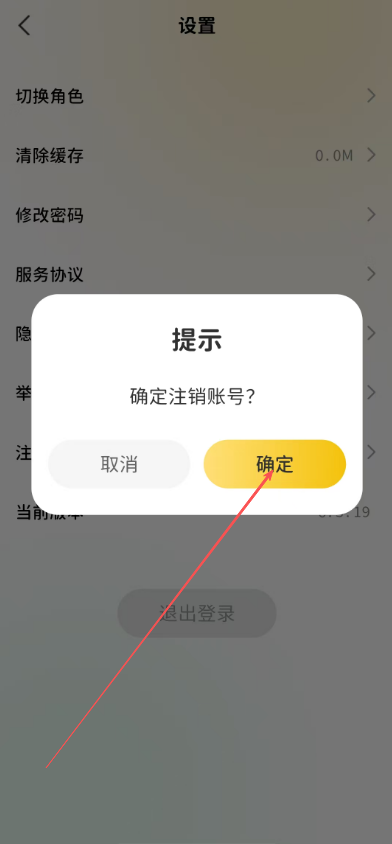This screenshot has height=844, width=392.
Task: Tap 取消 to dismiss the dialog
Action: tap(119, 464)
